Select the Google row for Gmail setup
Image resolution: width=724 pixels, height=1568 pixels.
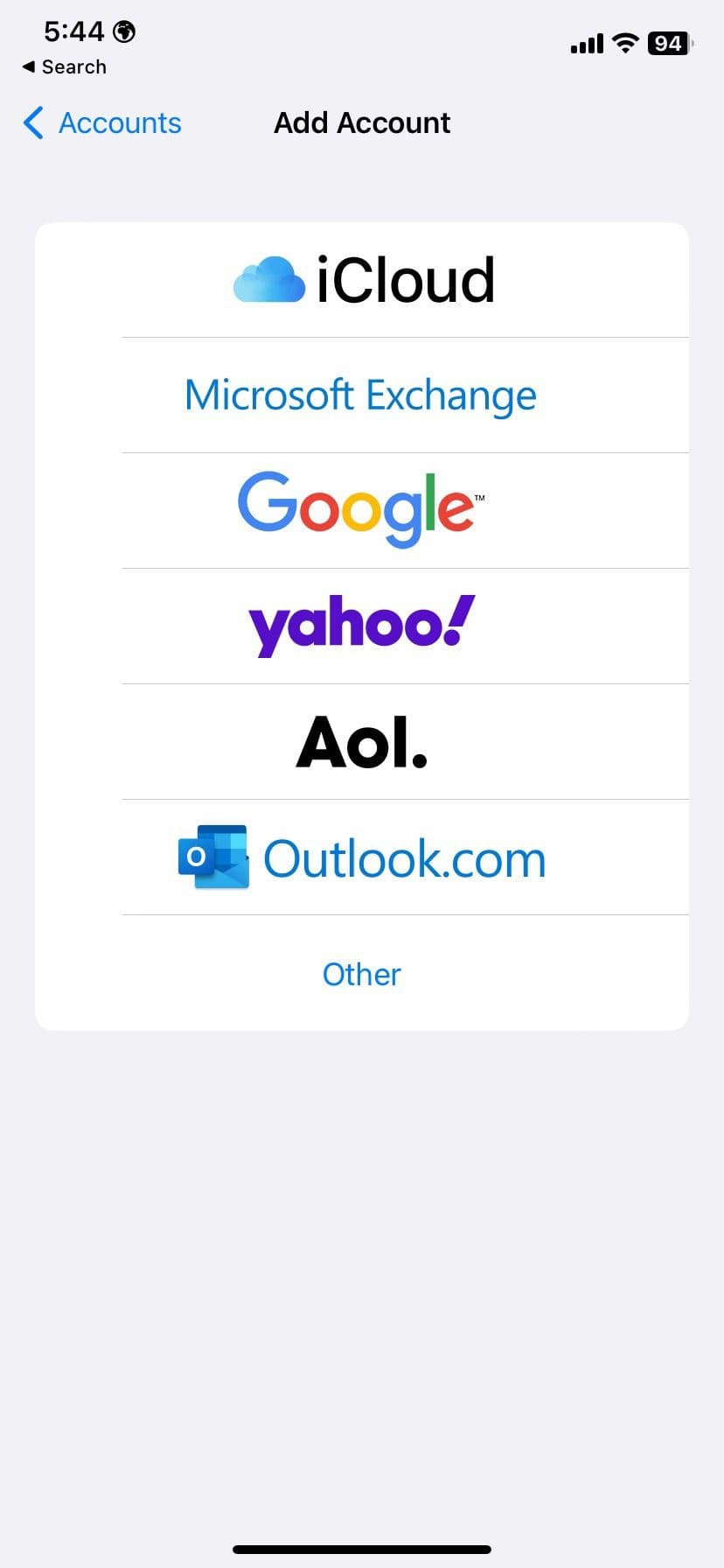click(x=361, y=510)
